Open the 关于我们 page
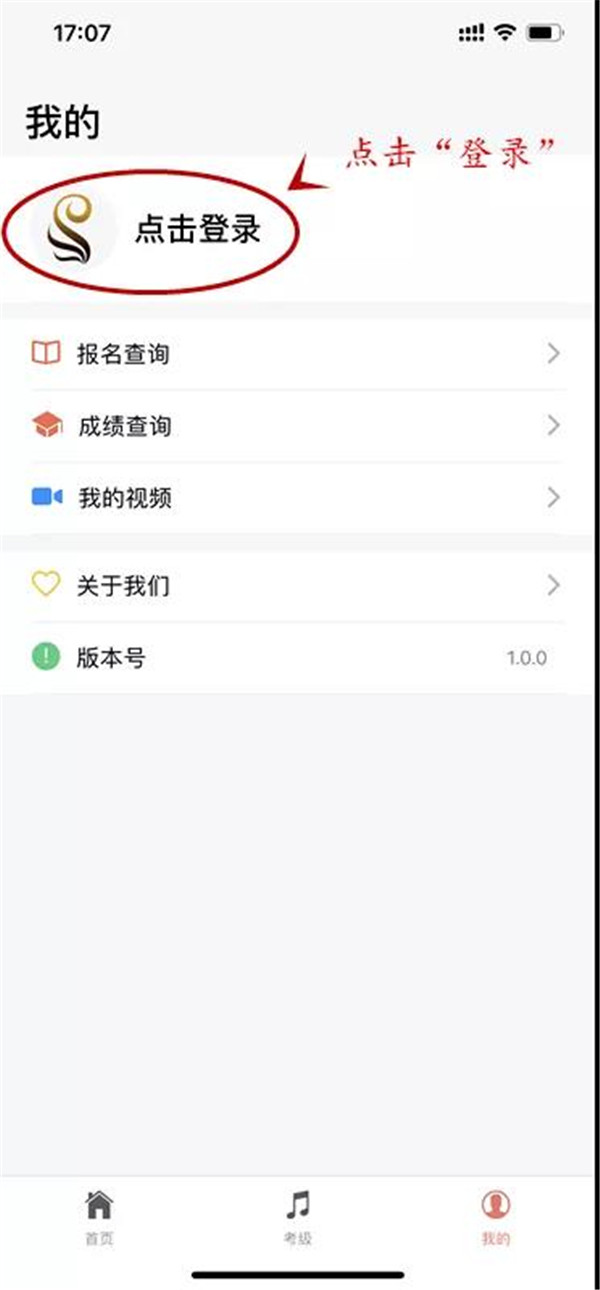 click(300, 585)
